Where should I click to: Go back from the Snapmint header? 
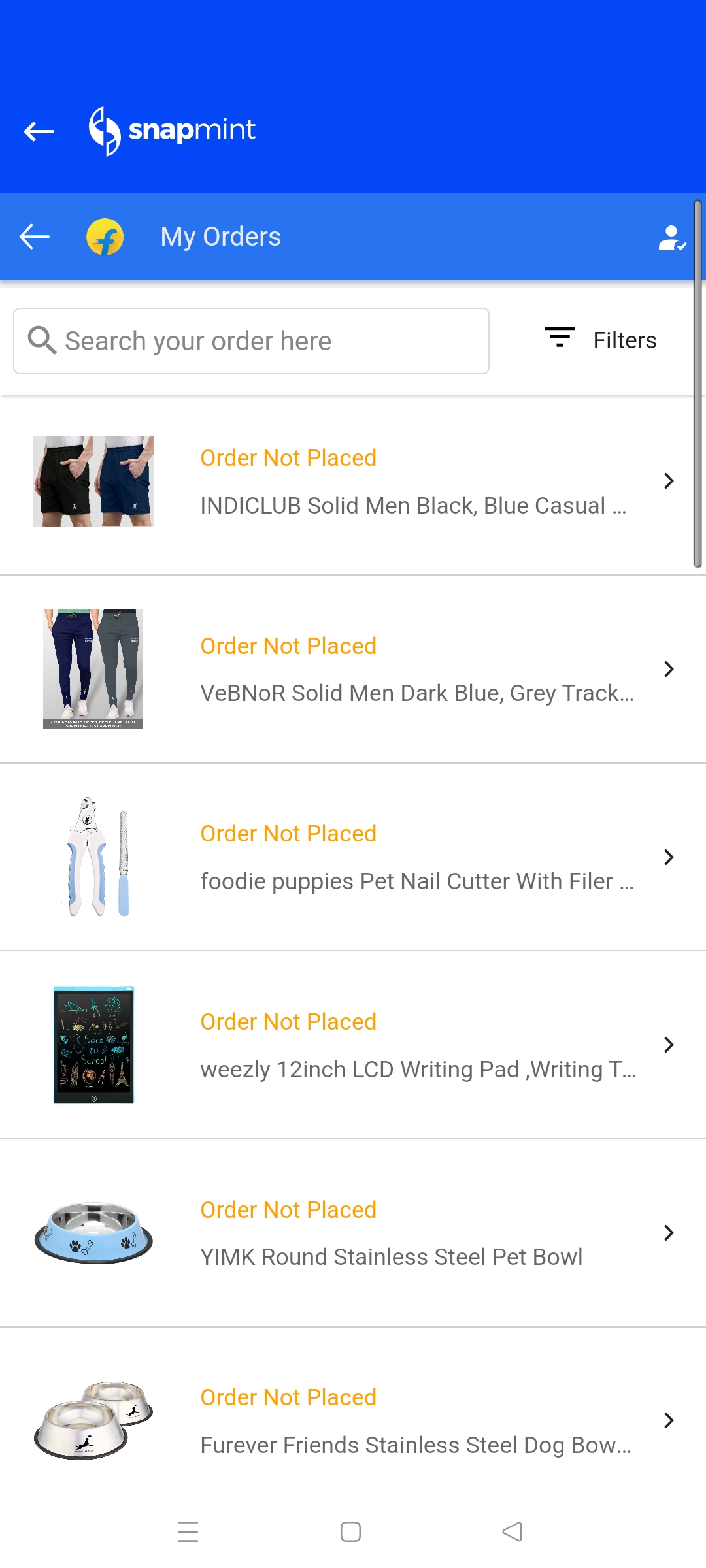point(39,131)
